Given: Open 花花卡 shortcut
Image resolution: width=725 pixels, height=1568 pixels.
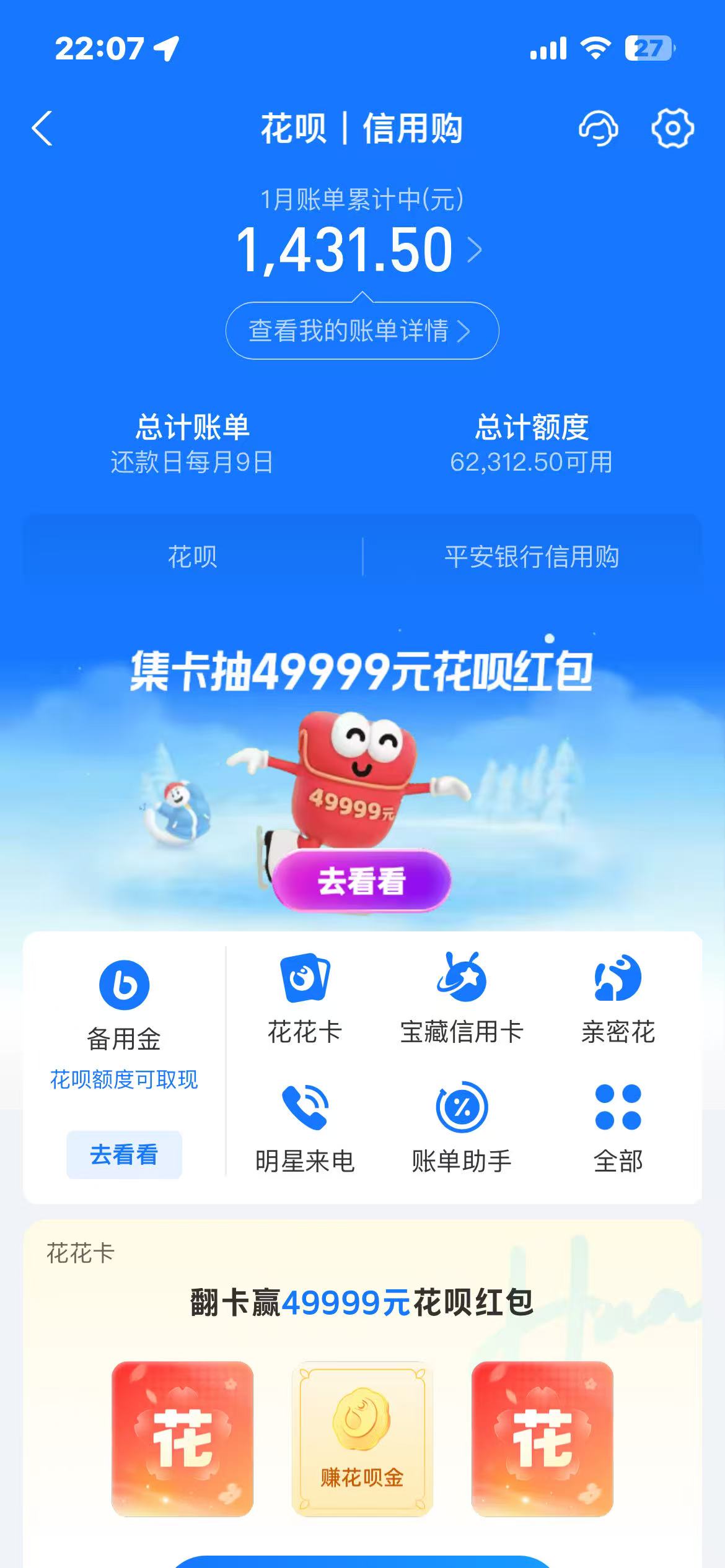Looking at the screenshot, I should point(304,998).
